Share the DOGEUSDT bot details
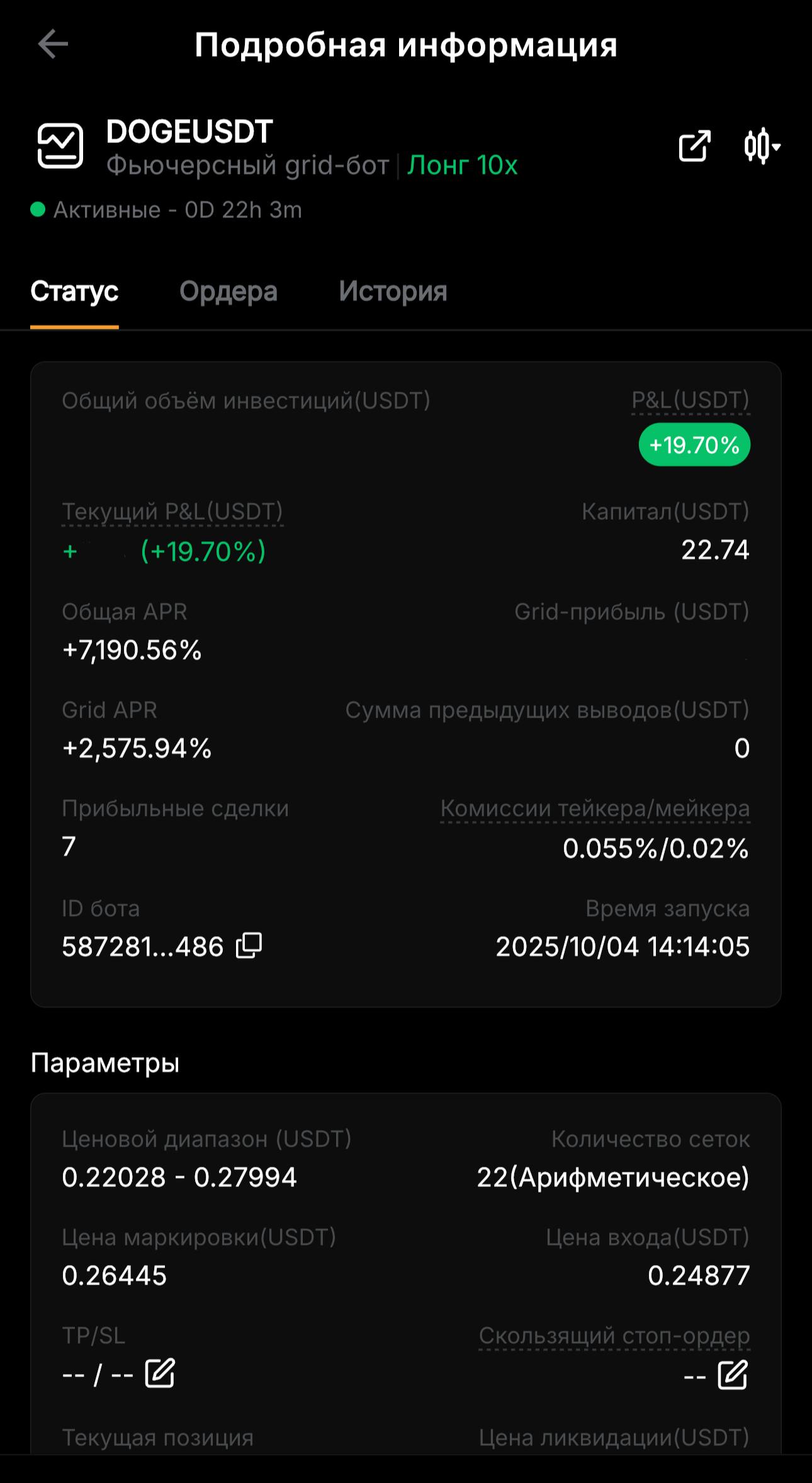Screen dimensions: 812x1483 tap(694, 146)
